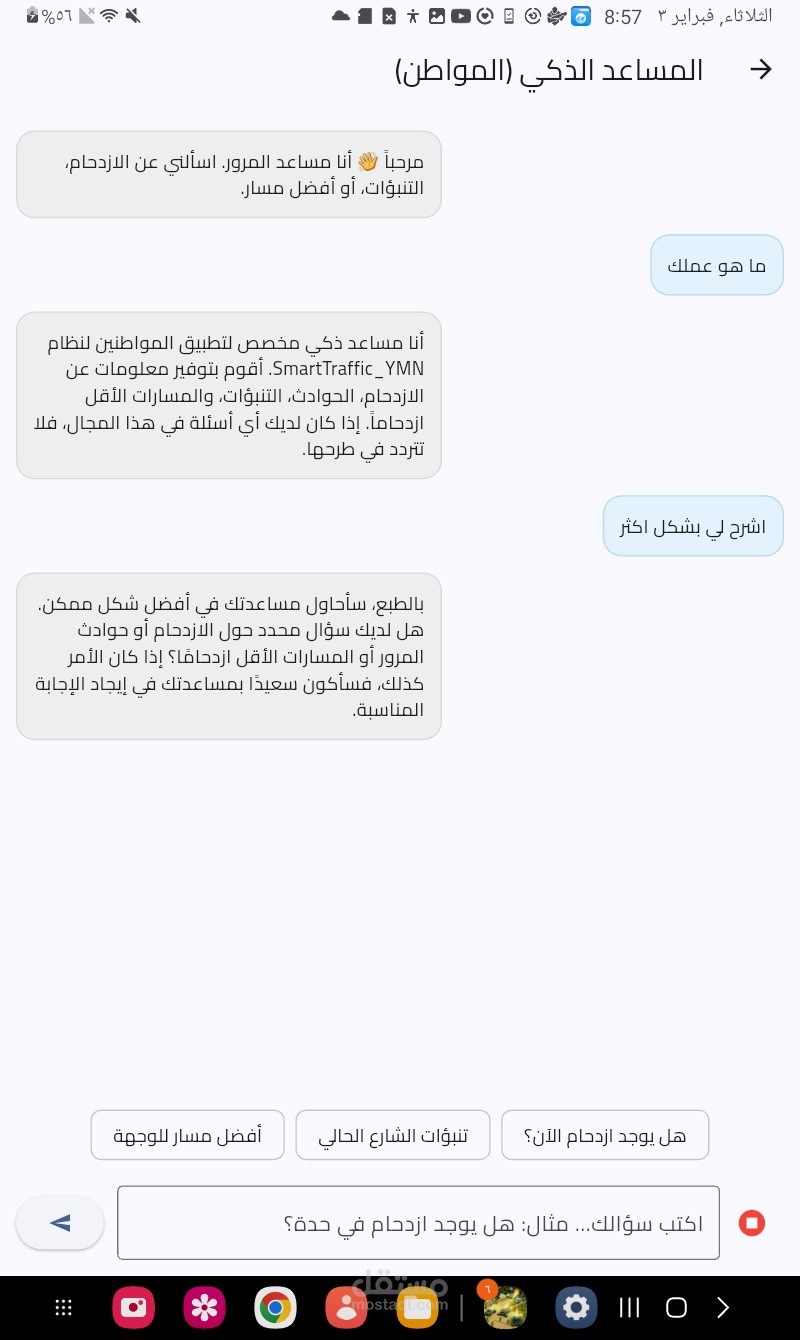Image resolution: width=800 pixels, height=1340 pixels.
Task: Select the 'هل يوجد ازدحام الآن؟' suggestion chip
Action: coord(605,1135)
